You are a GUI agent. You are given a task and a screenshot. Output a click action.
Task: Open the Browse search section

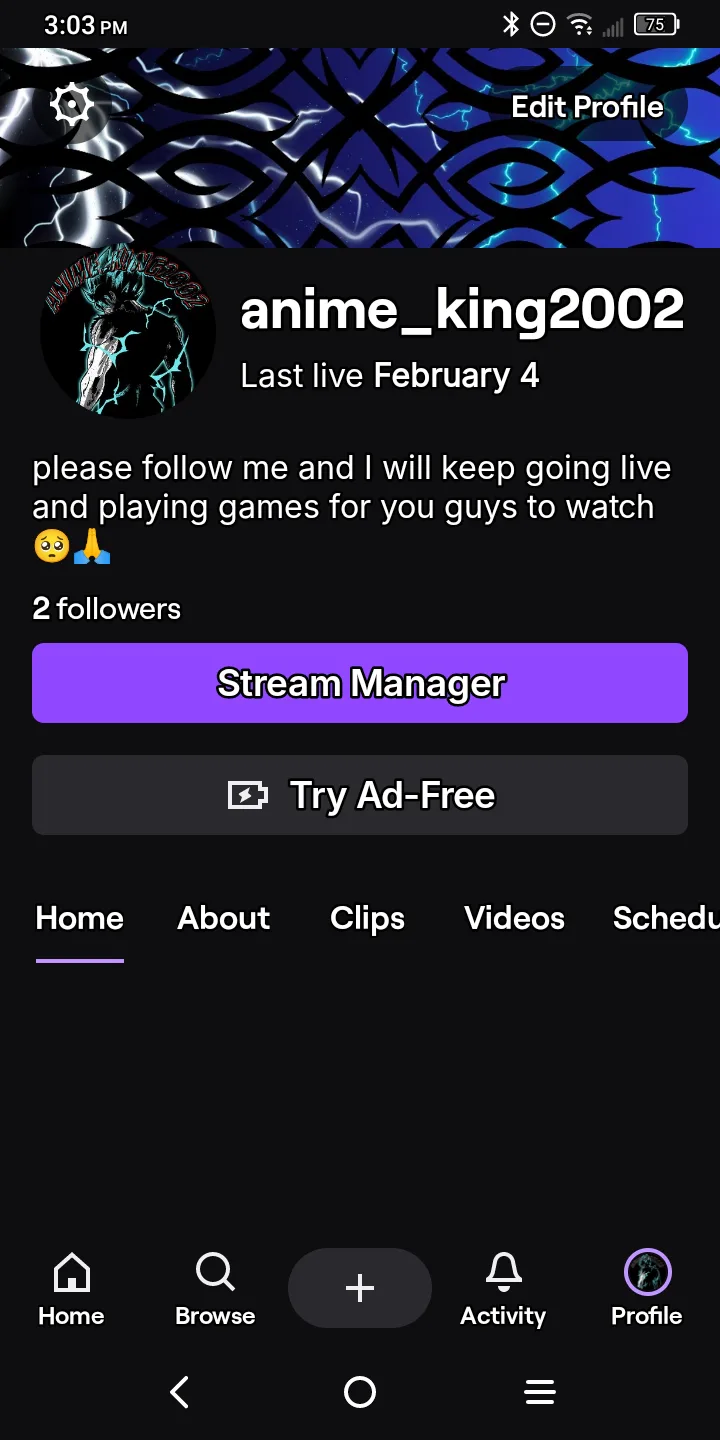point(215,1288)
